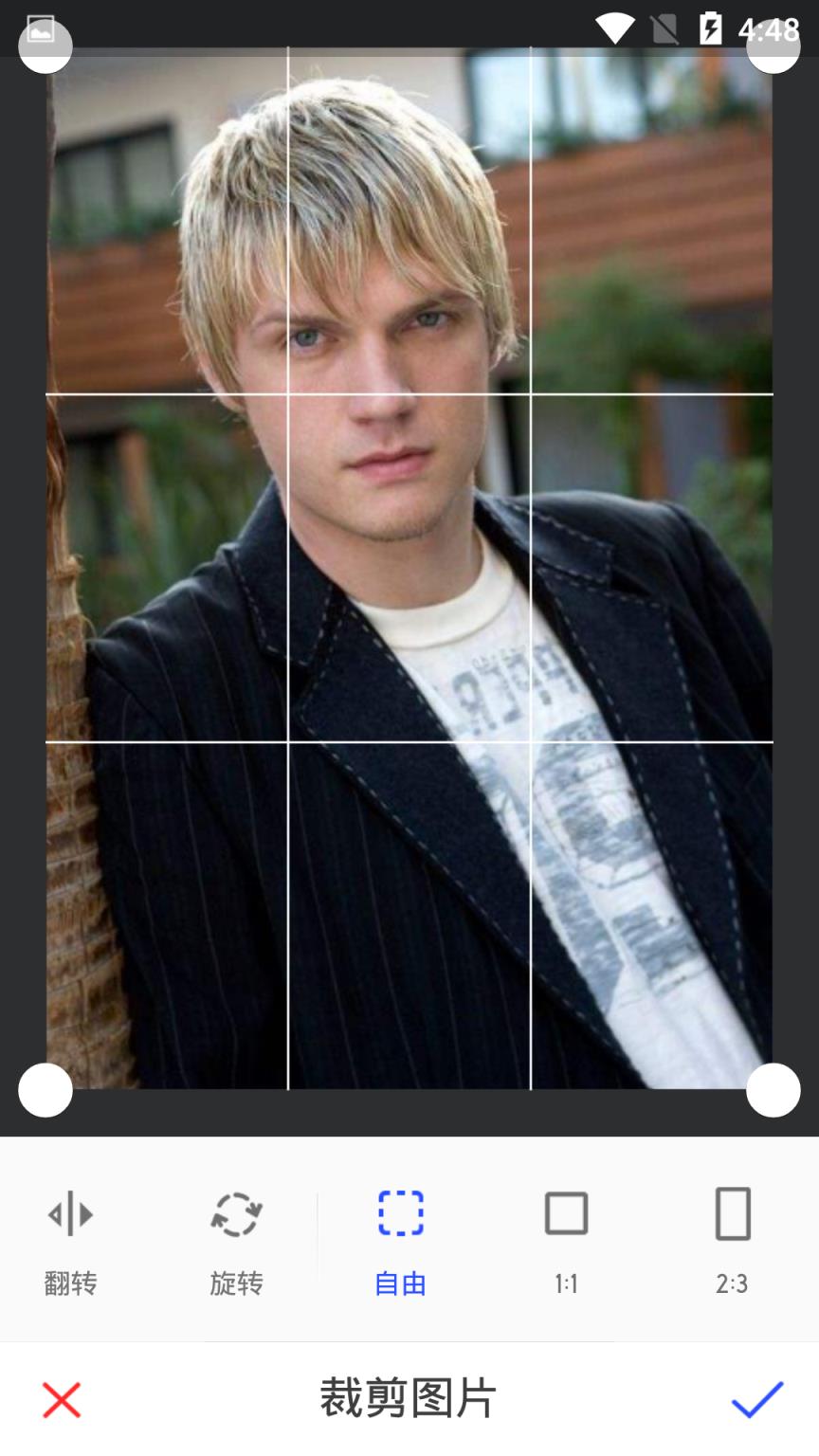Cancel cropping with the red X
This screenshot has width=819, height=1456.
coord(62,1400)
